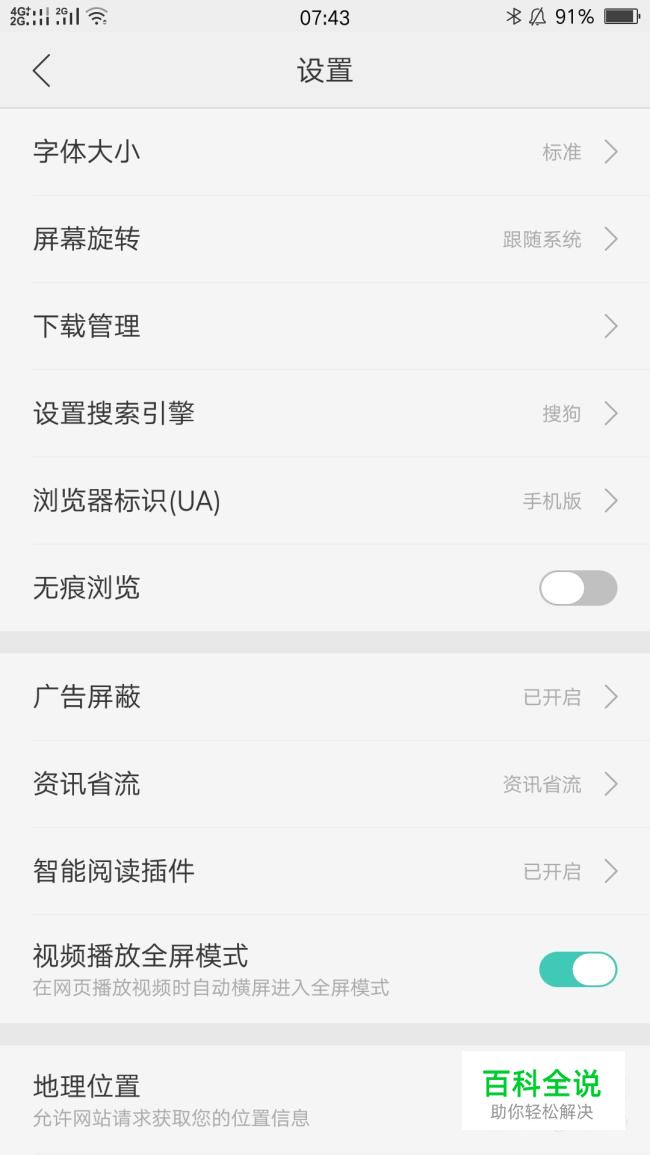Image resolution: width=650 pixels, height=1155 pixels.
Task: Open 浏览器标识(UA) setting
Action: coord(325,501)
